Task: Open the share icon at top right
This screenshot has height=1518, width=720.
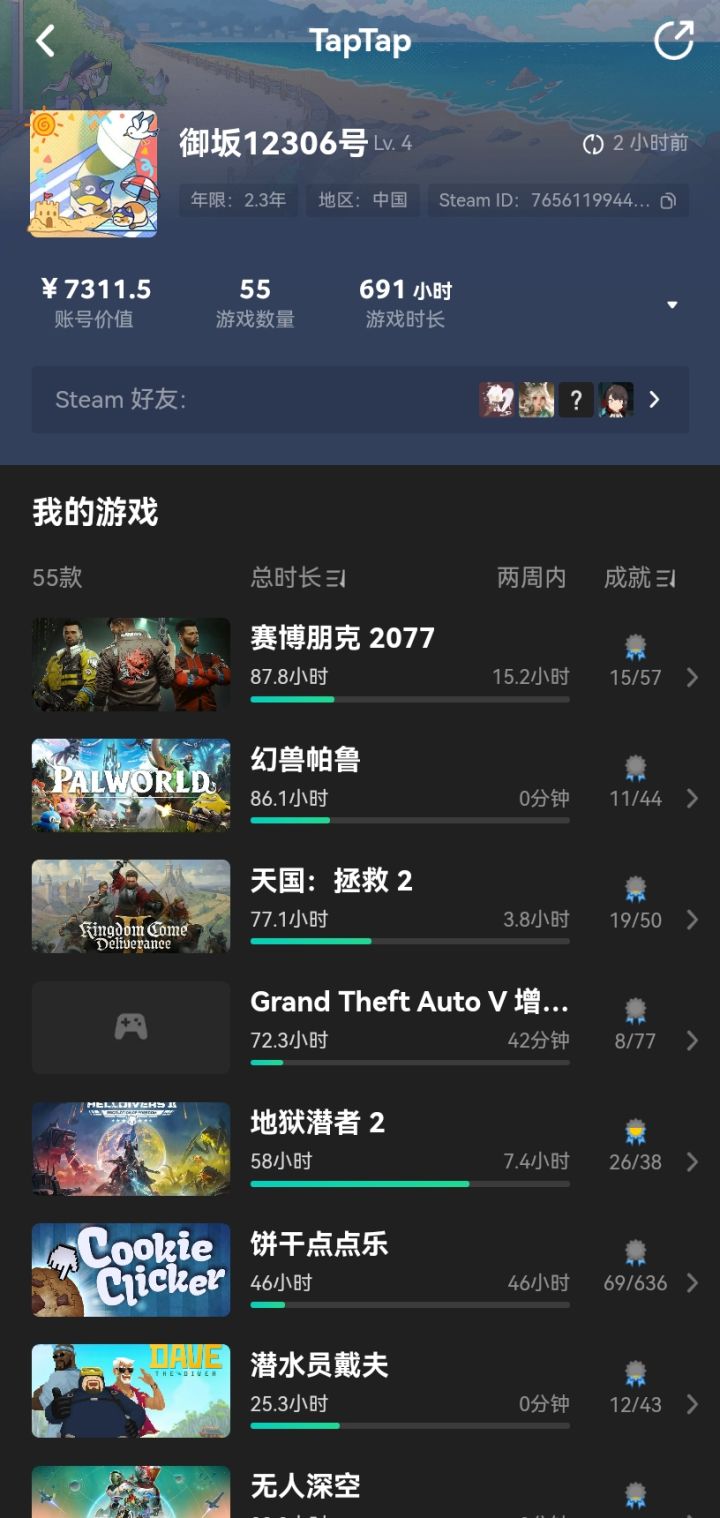Action: (675, 40)
